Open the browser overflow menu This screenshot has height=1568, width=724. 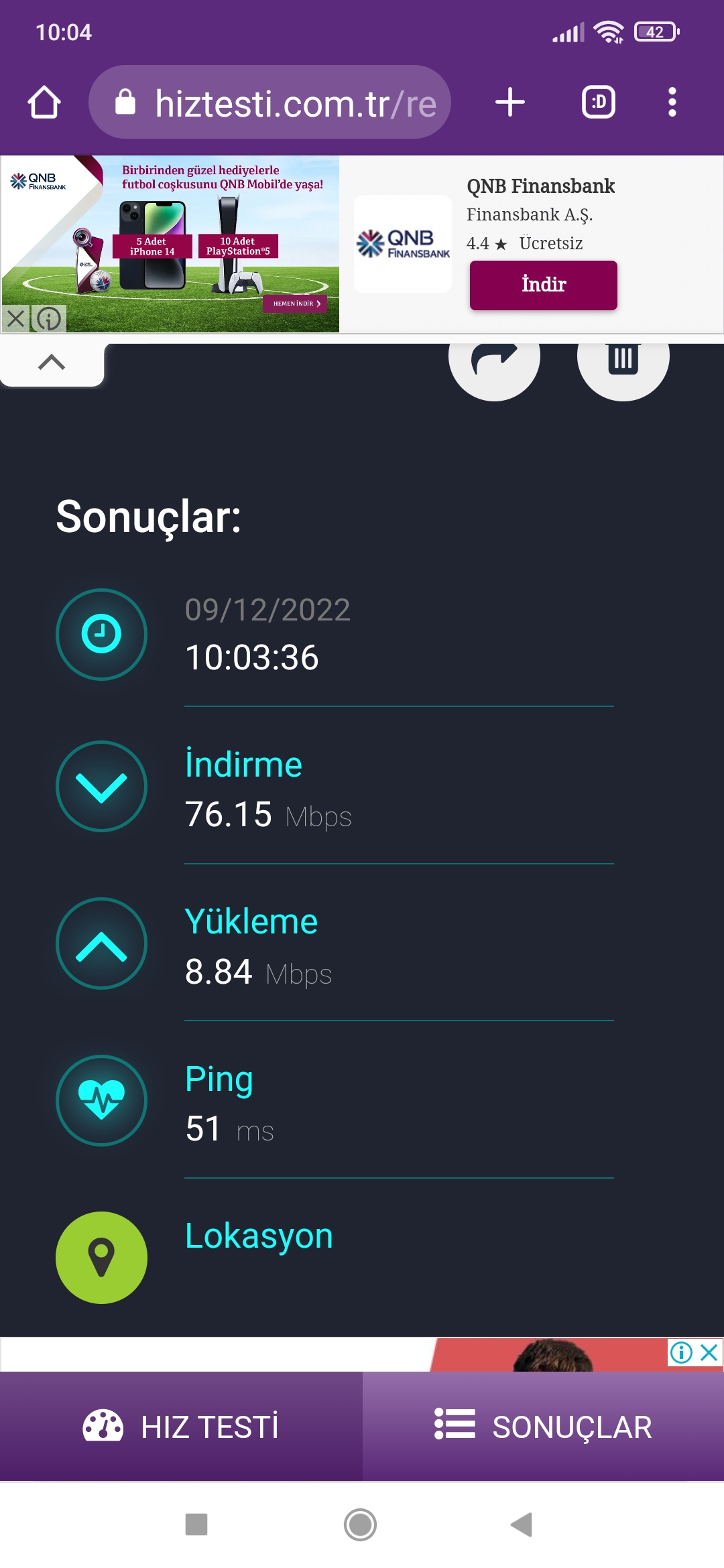click(x=672, y=103)
